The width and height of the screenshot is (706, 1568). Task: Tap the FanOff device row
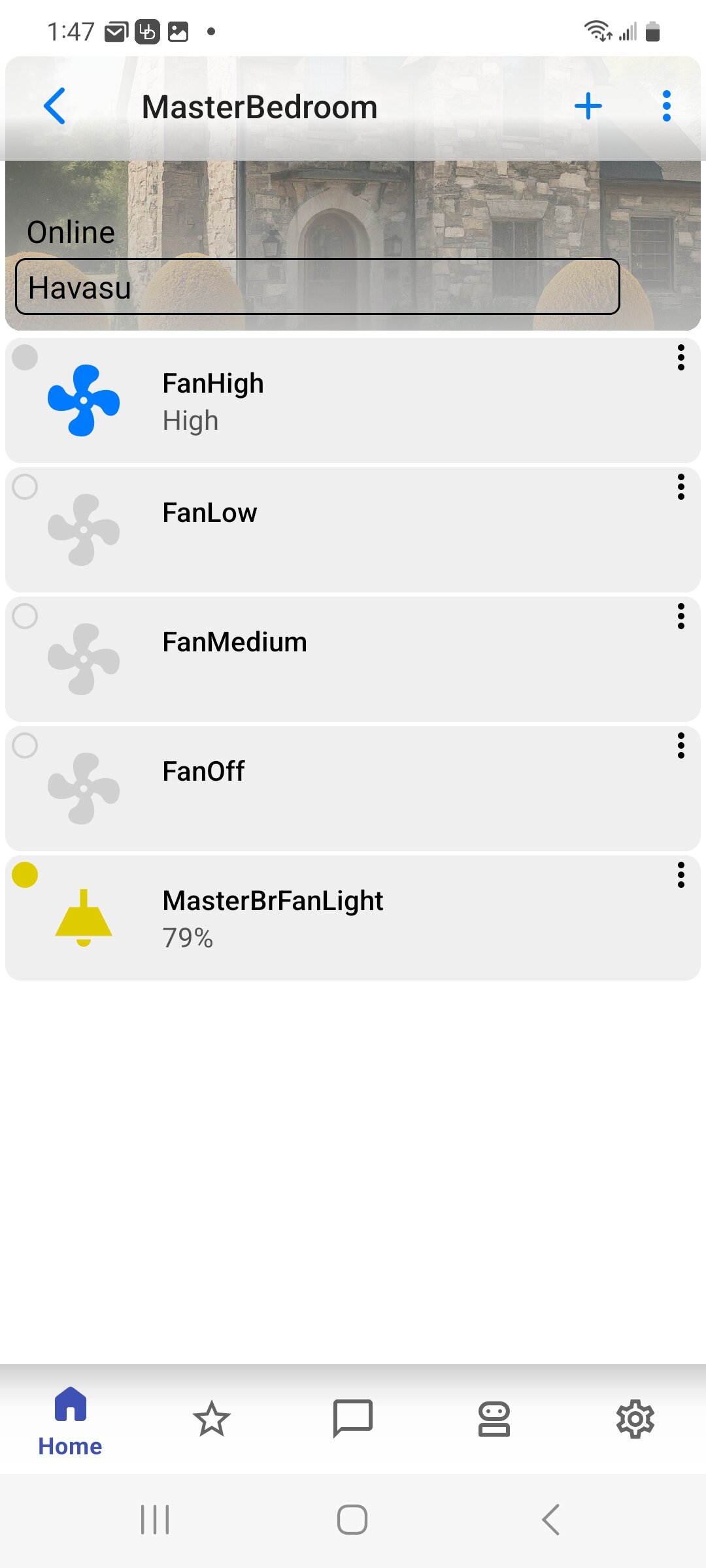pyautogui.click(x=353, y=789)
